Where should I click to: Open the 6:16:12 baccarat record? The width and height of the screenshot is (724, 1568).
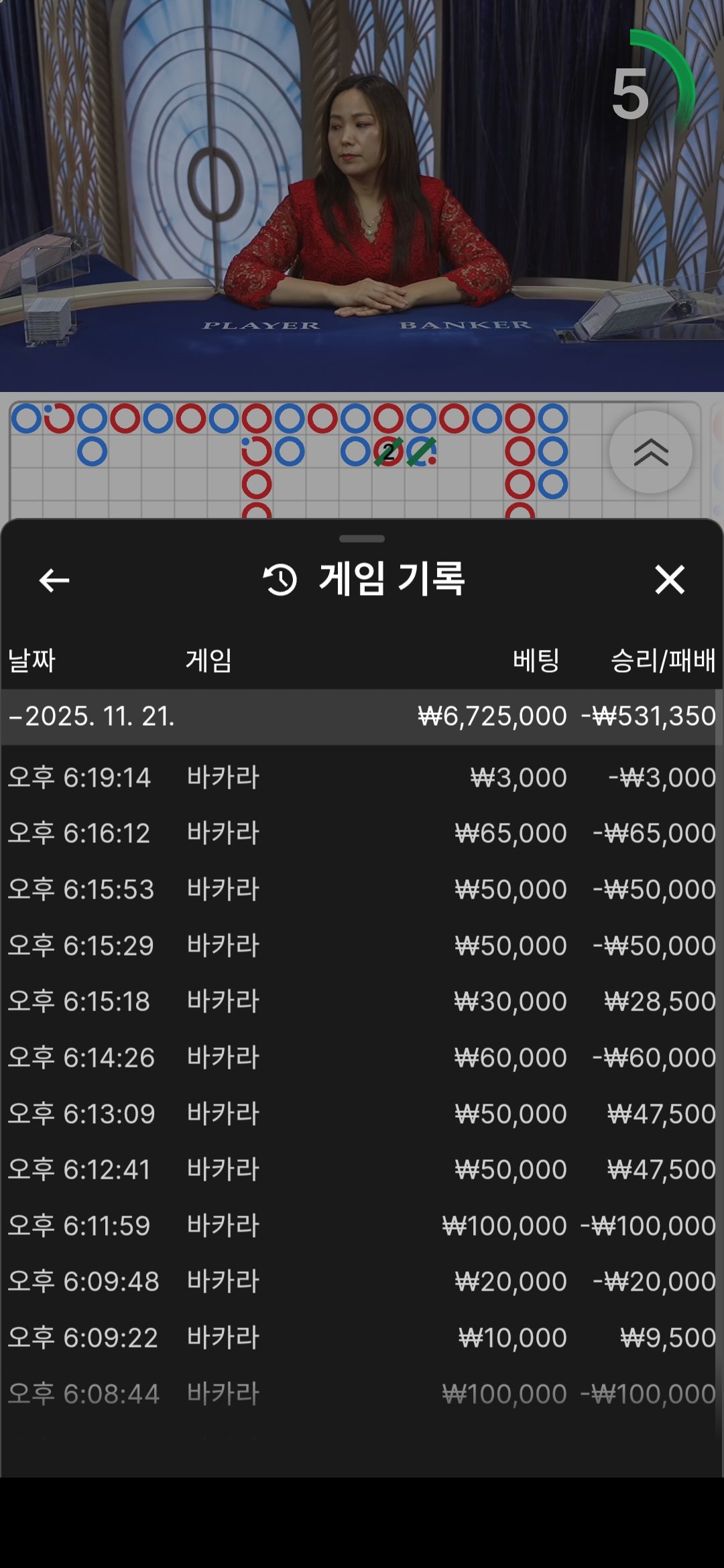[x=361, y=834]
